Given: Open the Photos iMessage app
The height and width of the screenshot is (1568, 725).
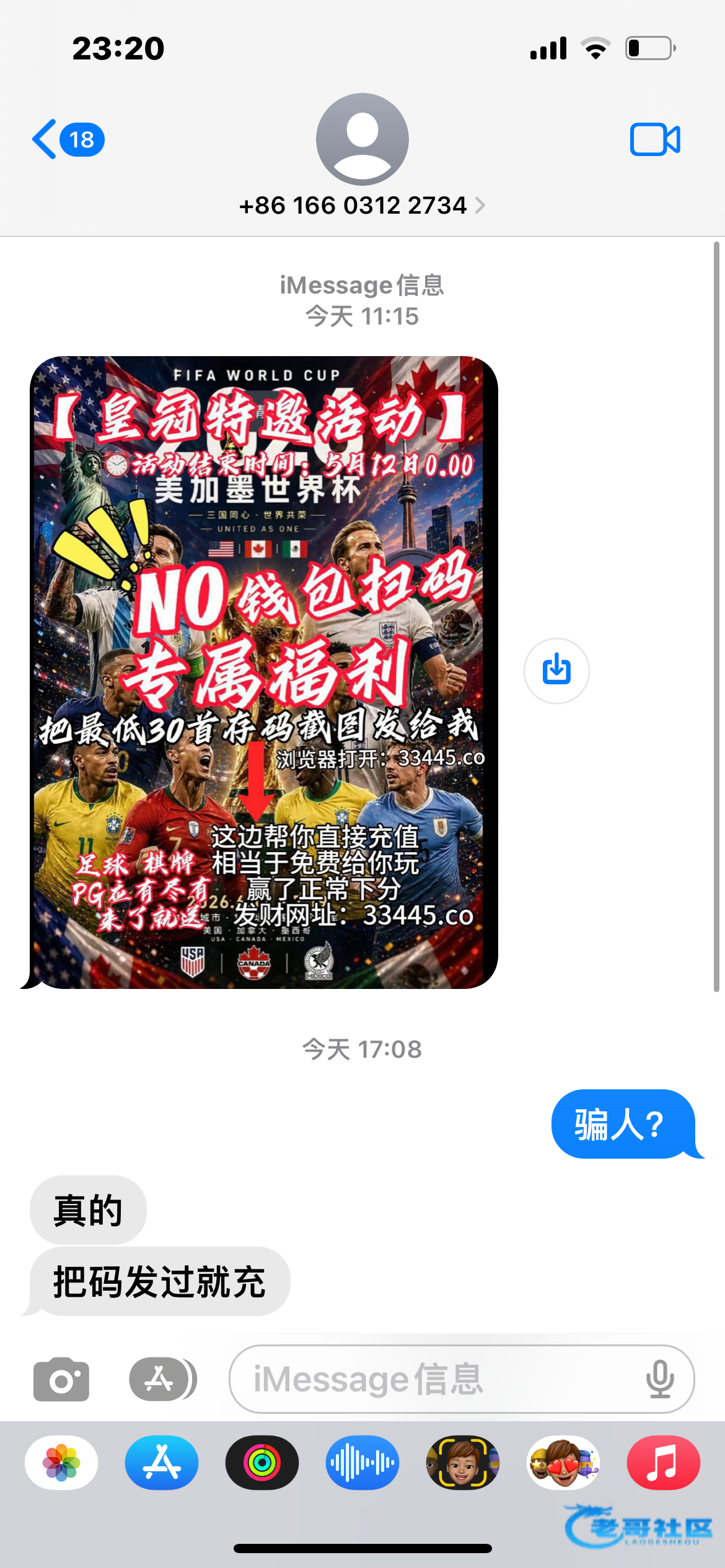Looking at the screenshot, I should point(61,1462).
